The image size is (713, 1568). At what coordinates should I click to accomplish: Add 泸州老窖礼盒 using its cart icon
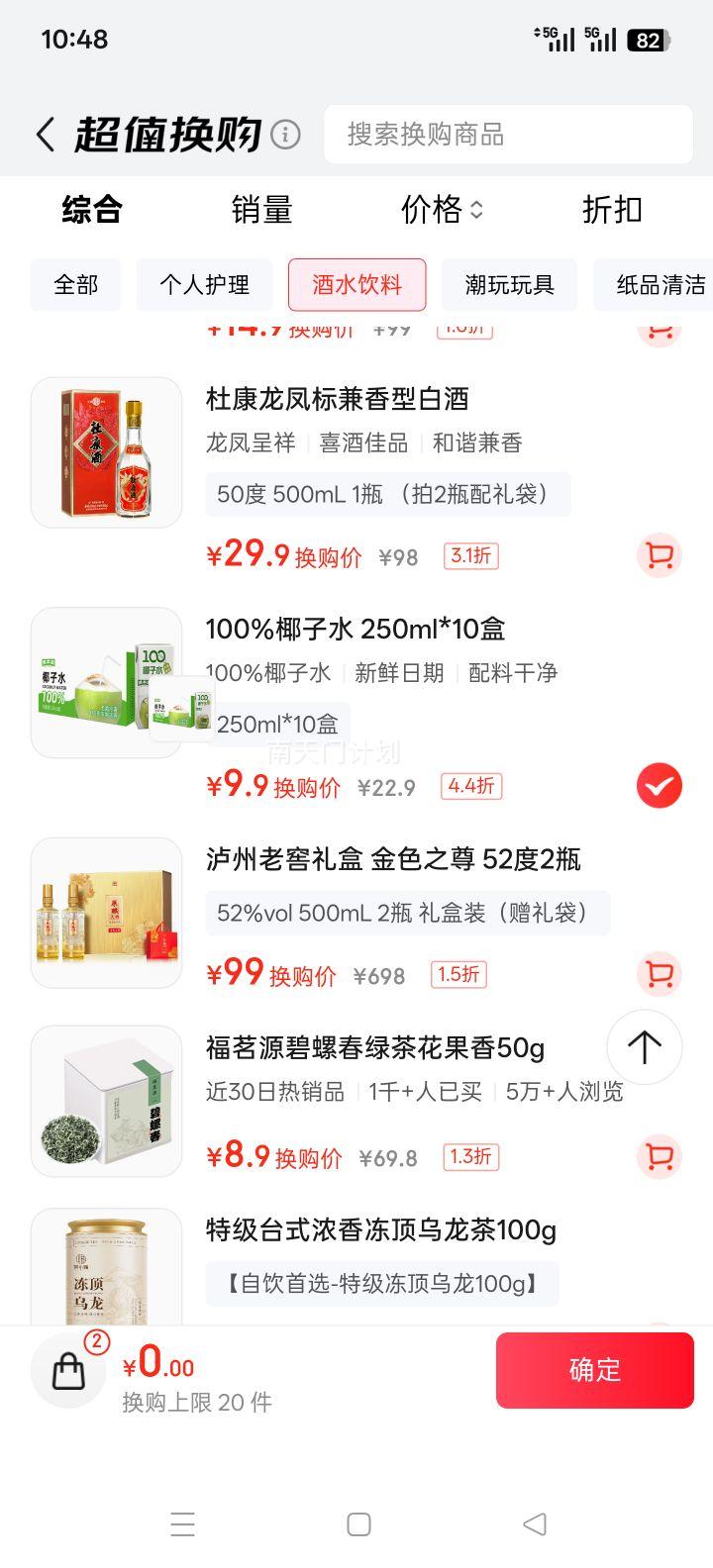657,975
